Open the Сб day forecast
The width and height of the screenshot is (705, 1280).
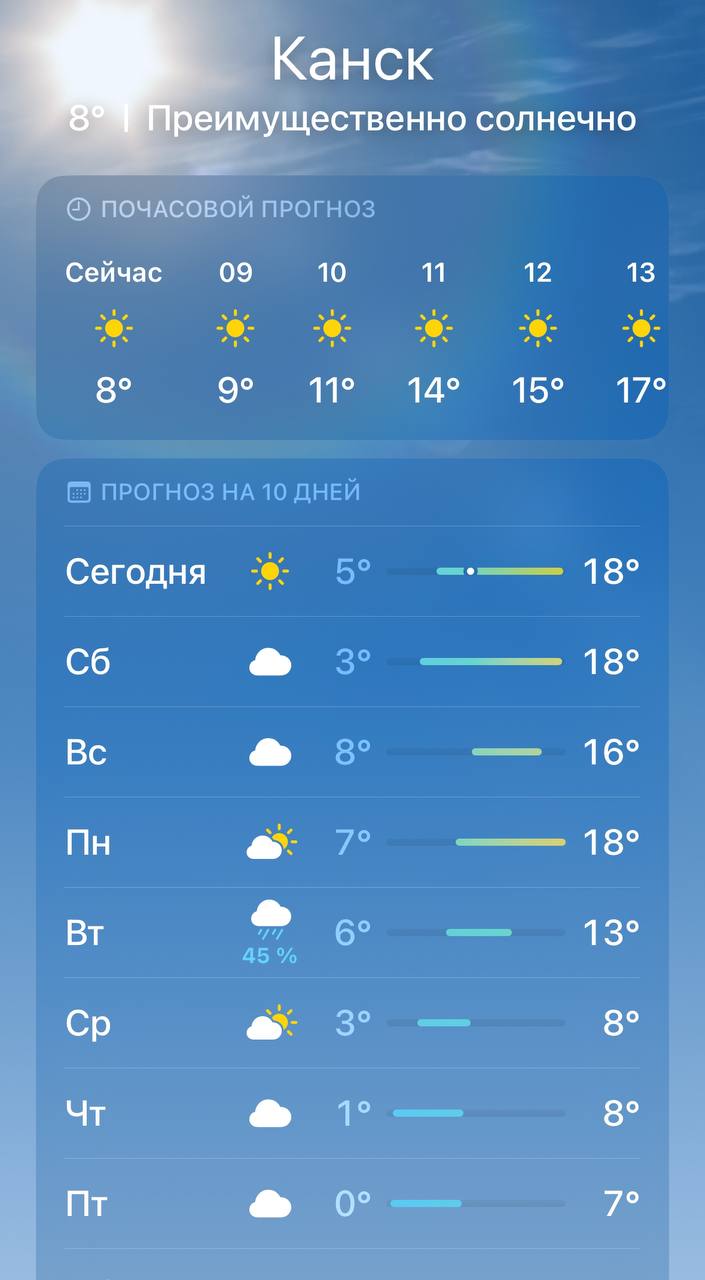pyautogui.click(x=352, y=662)
